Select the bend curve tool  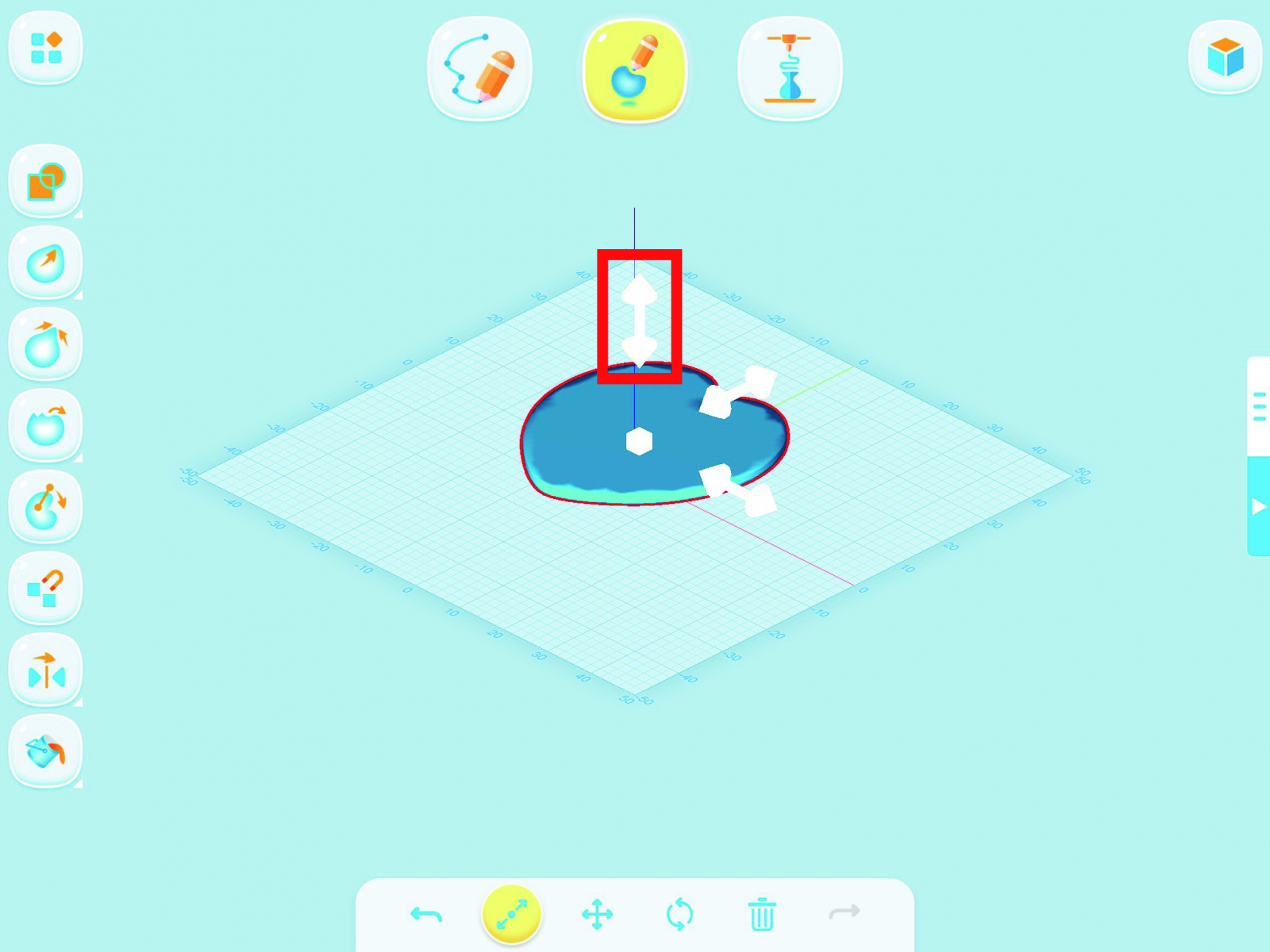(45, 508)
